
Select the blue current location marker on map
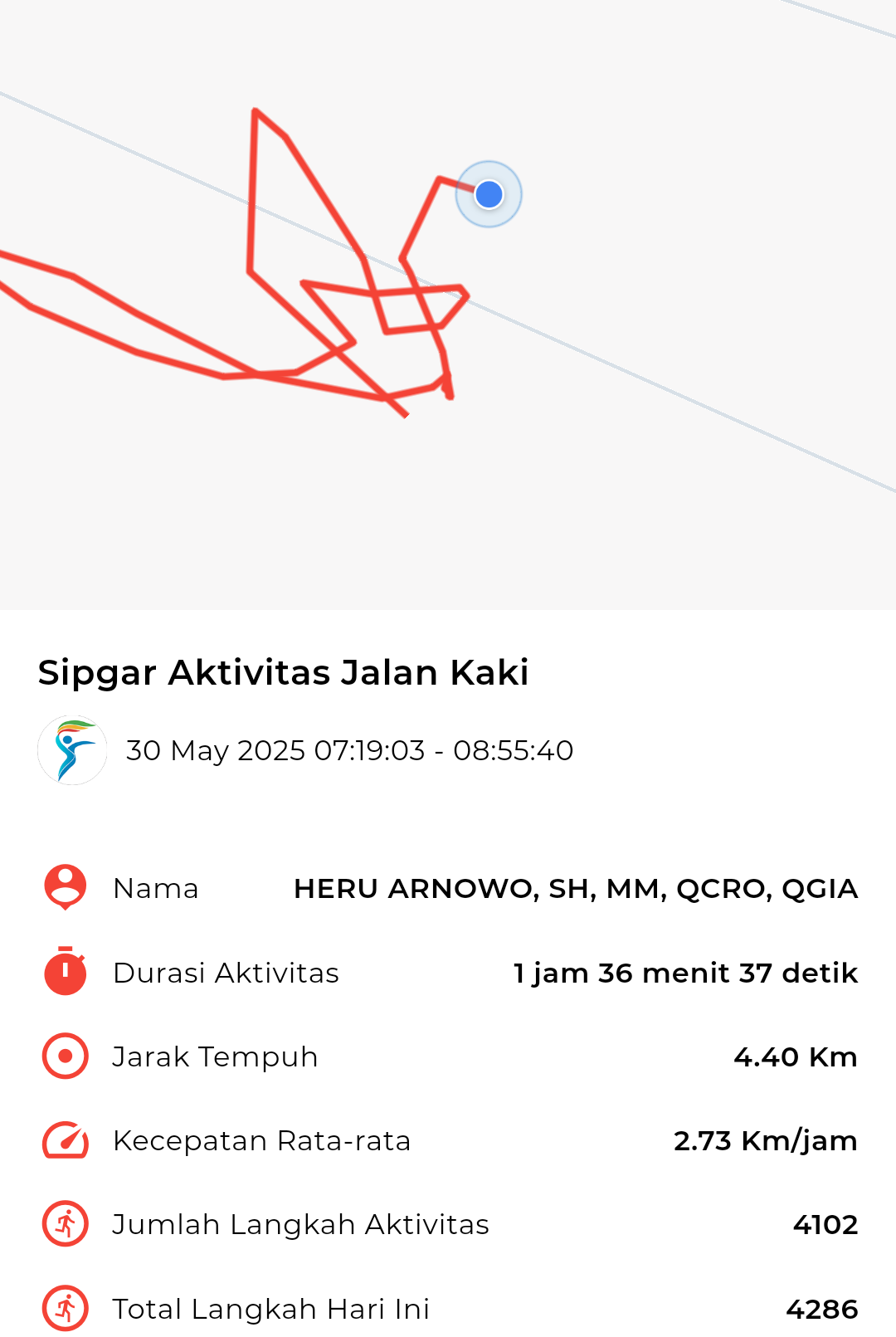point(488,193)
